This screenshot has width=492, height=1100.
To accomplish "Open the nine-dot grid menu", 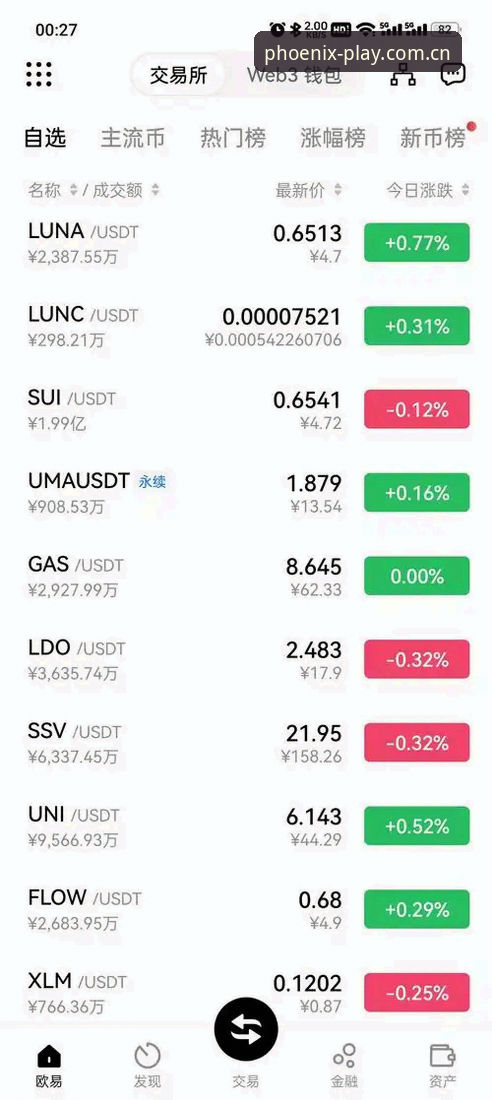I will 39,74.
